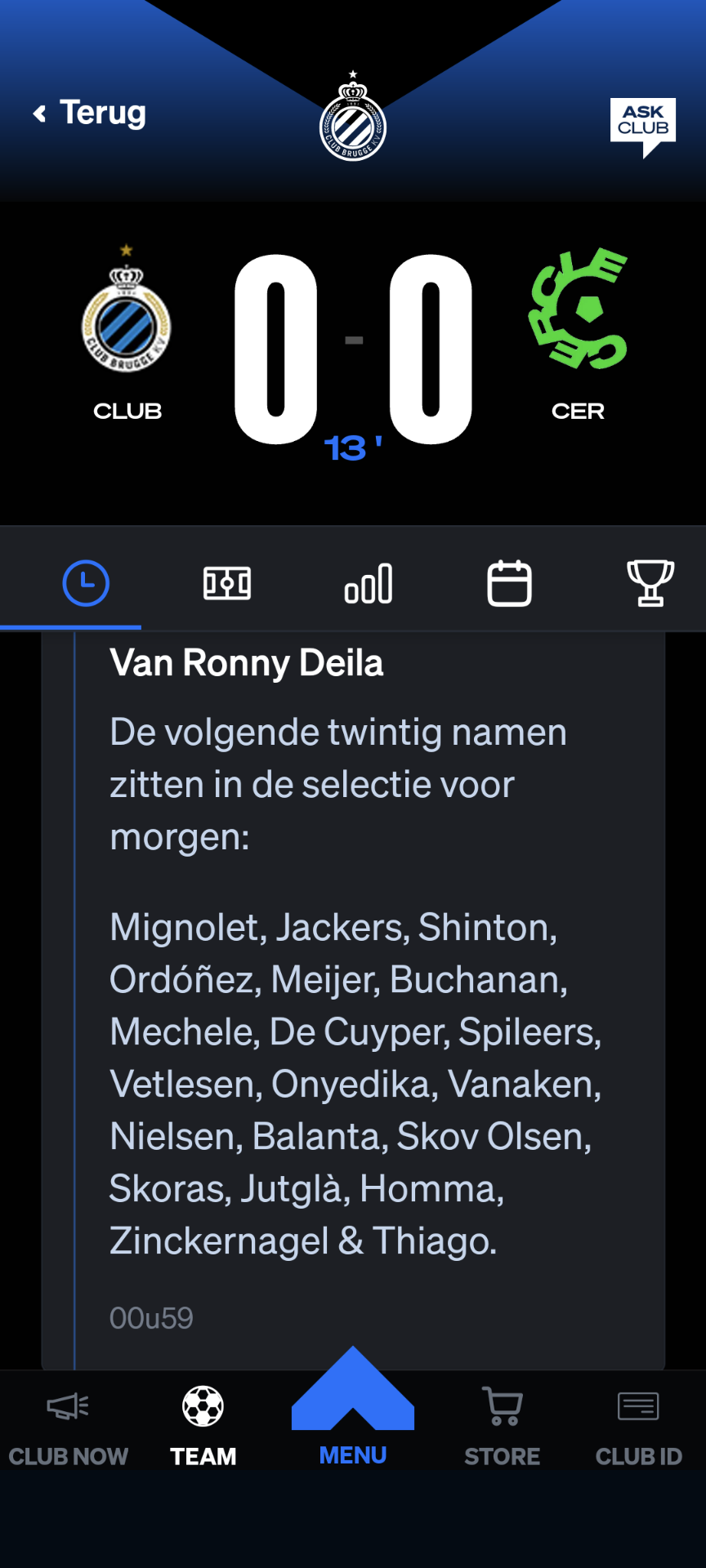The image size is (706, 1568).
Task: Expand the central Menu button
Action: click(353, 1406)
